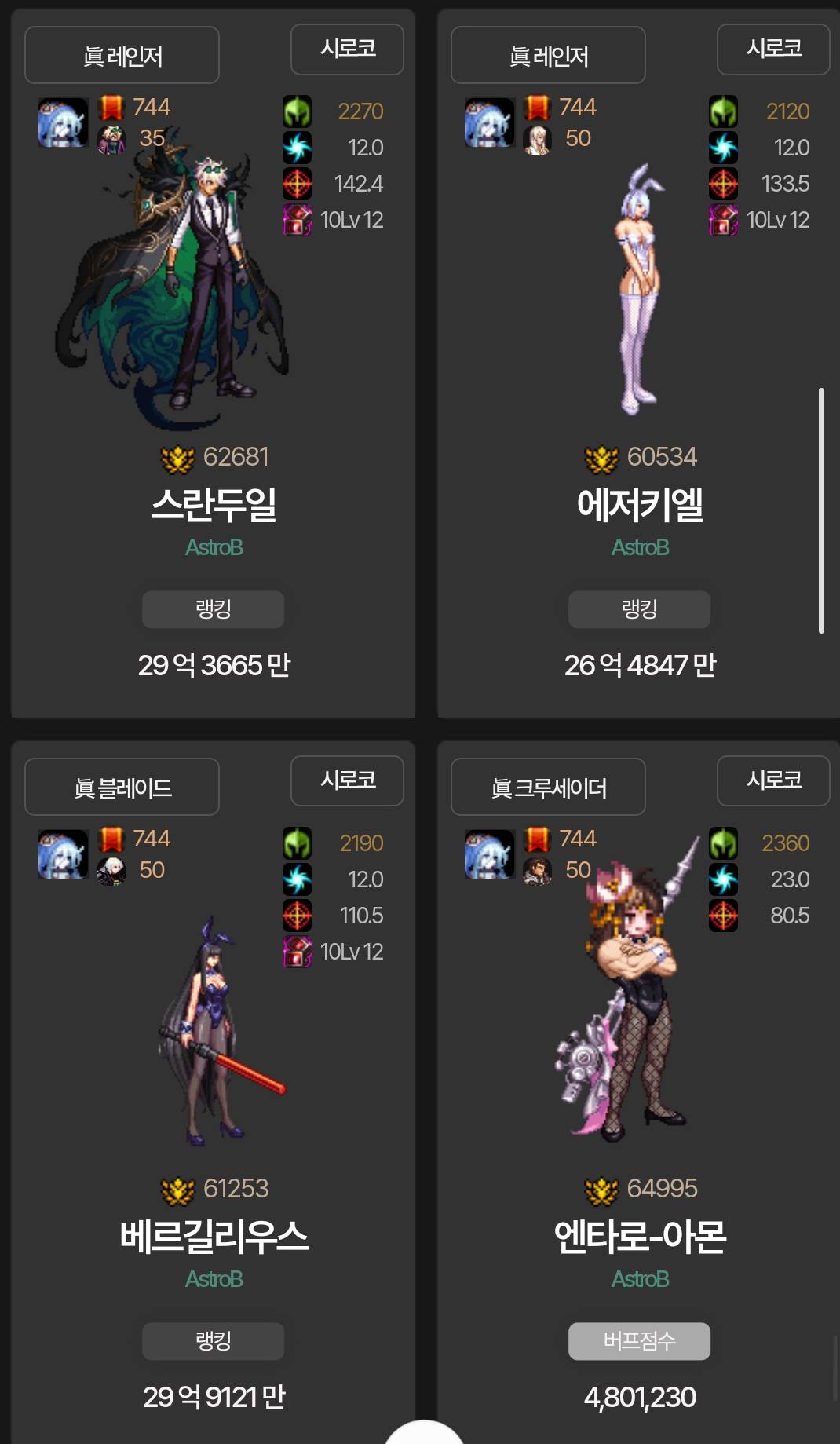Tap 버프점수 button under 엔타로-아몬

[639, 1341]
